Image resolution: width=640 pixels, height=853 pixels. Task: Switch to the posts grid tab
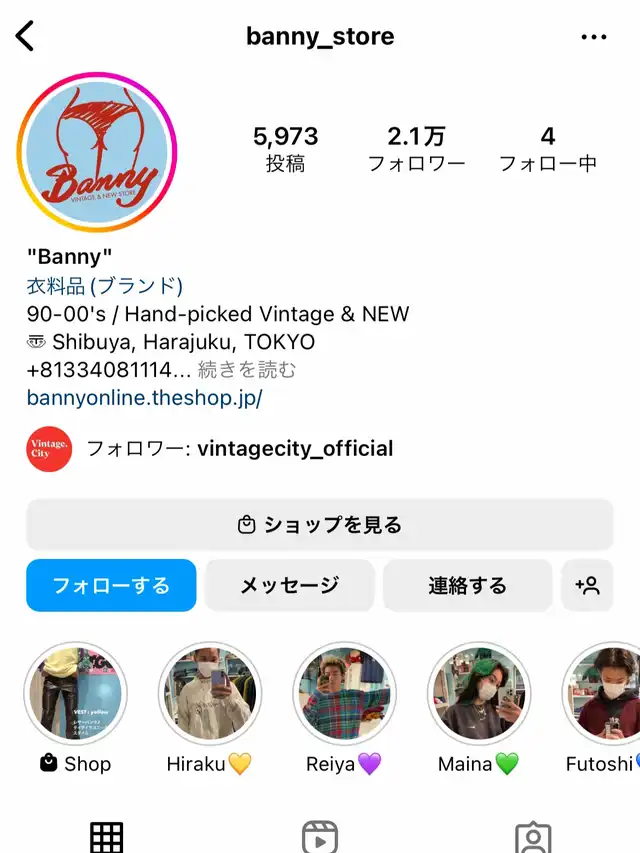[107, 837]
